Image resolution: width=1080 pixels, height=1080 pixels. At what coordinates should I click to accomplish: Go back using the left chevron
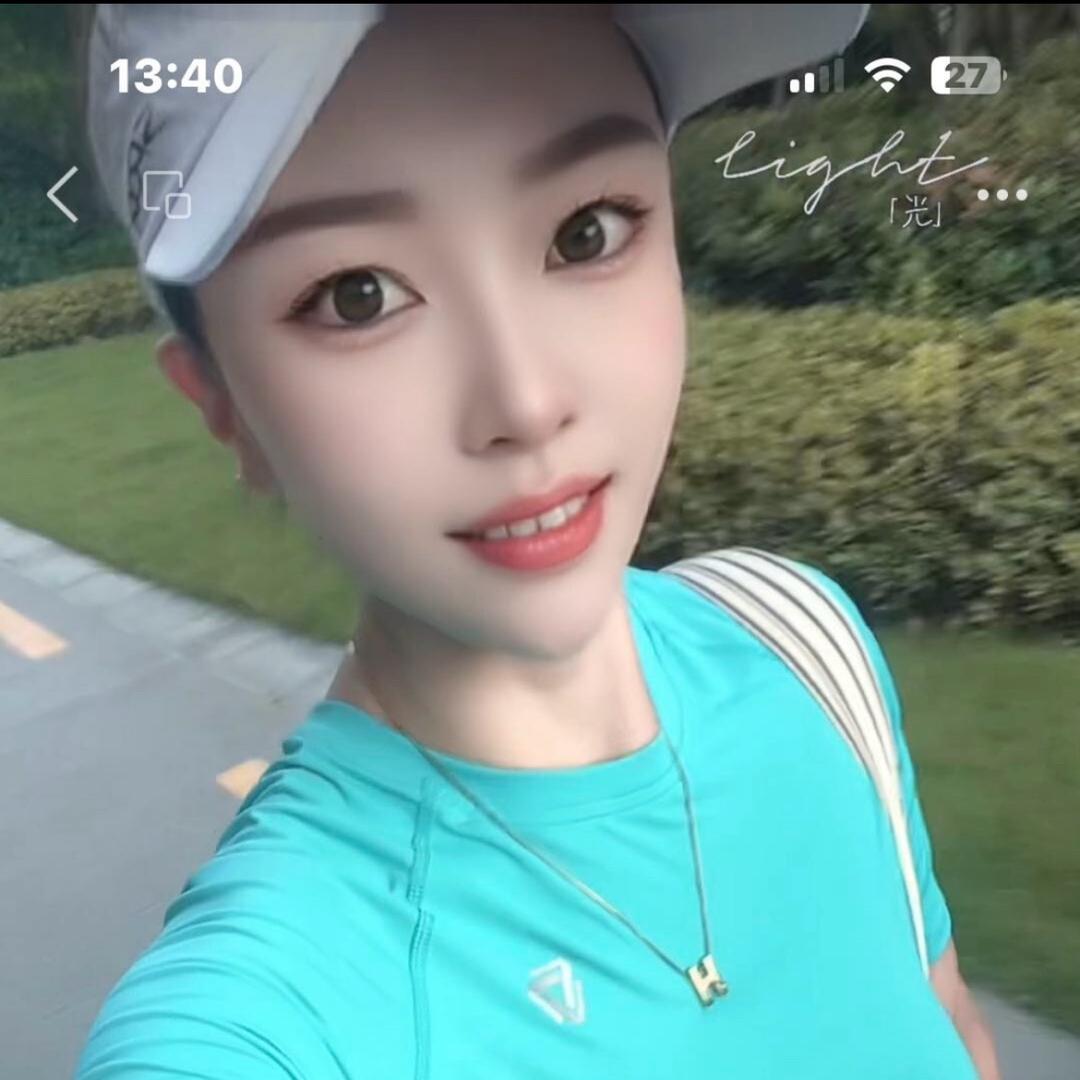point(63,194)
